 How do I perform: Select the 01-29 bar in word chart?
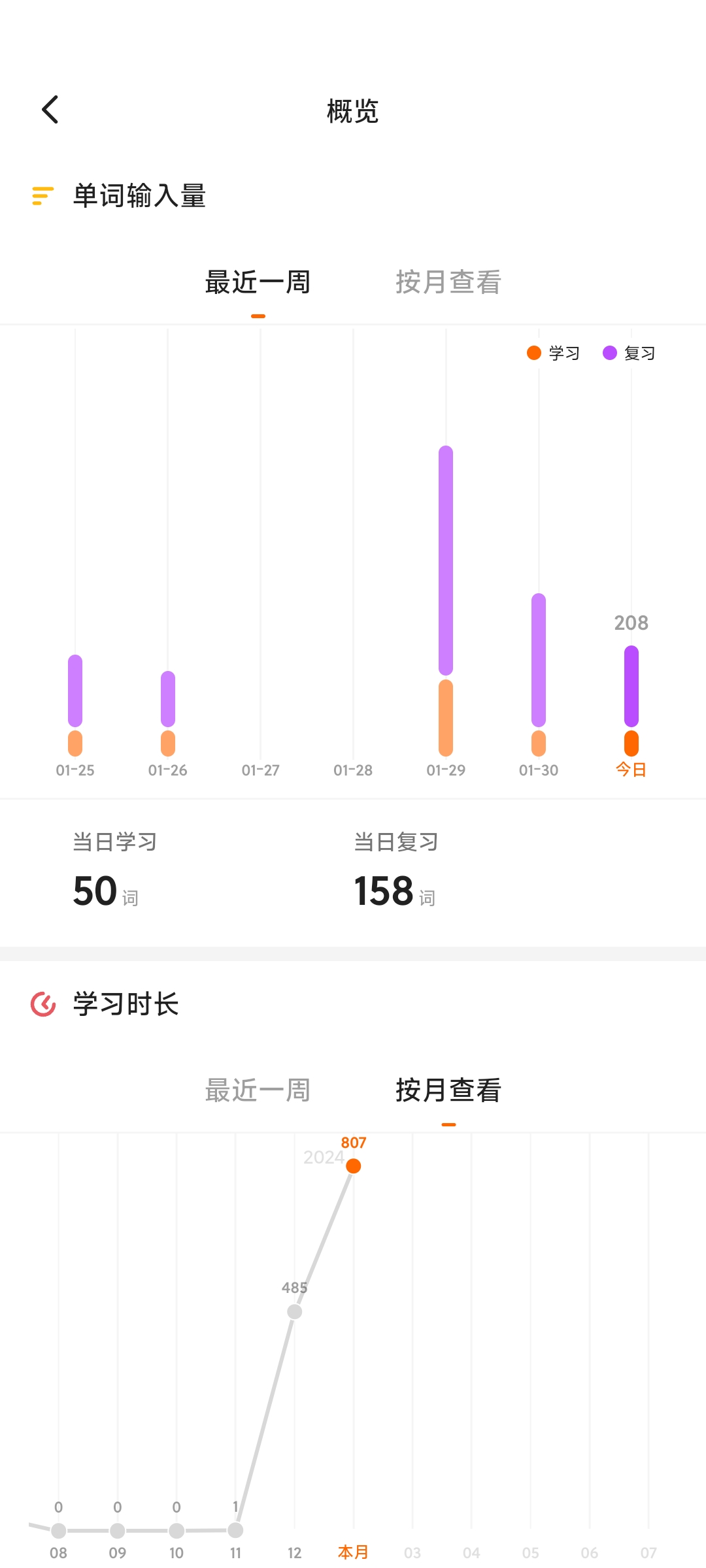[446, 601]
